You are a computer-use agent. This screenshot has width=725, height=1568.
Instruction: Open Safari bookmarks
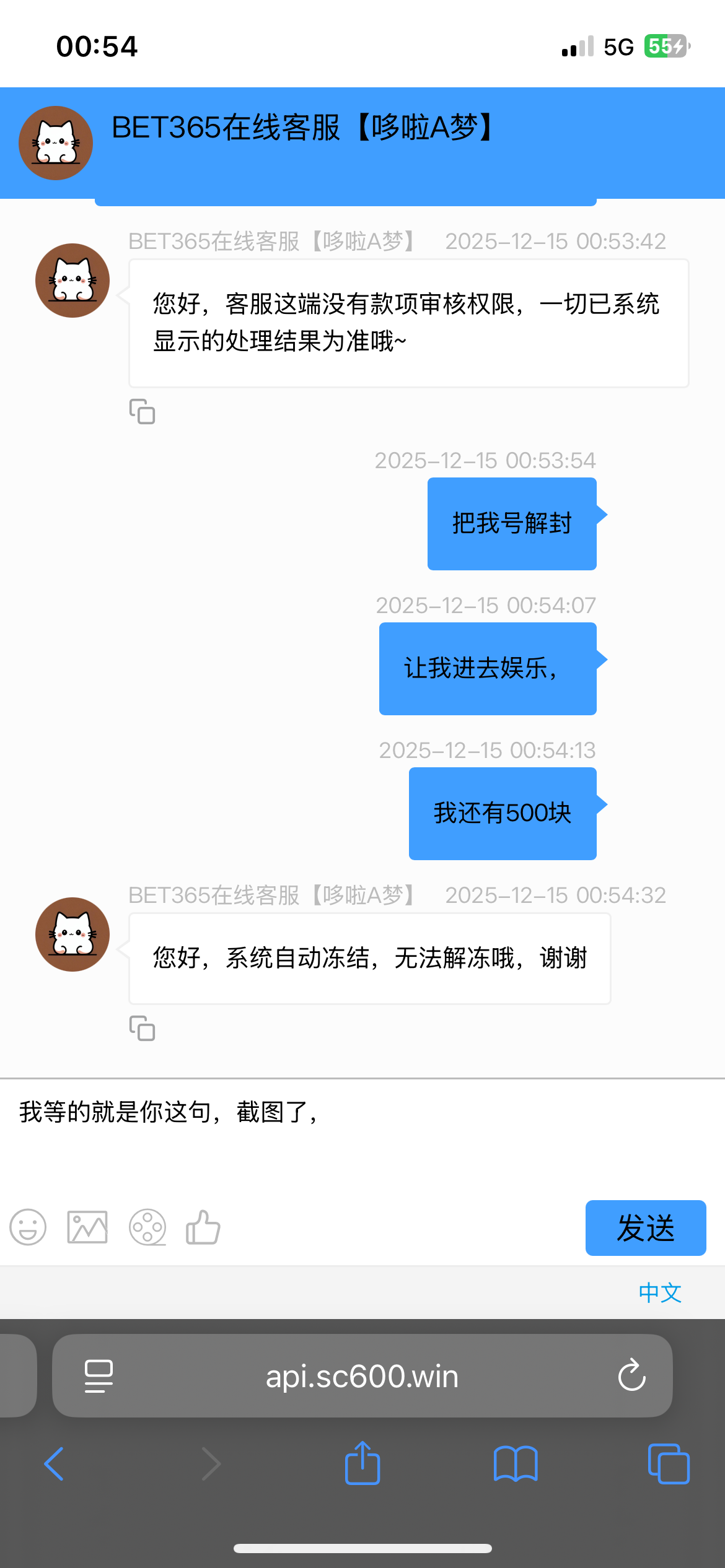click(x=516, y=1464)
